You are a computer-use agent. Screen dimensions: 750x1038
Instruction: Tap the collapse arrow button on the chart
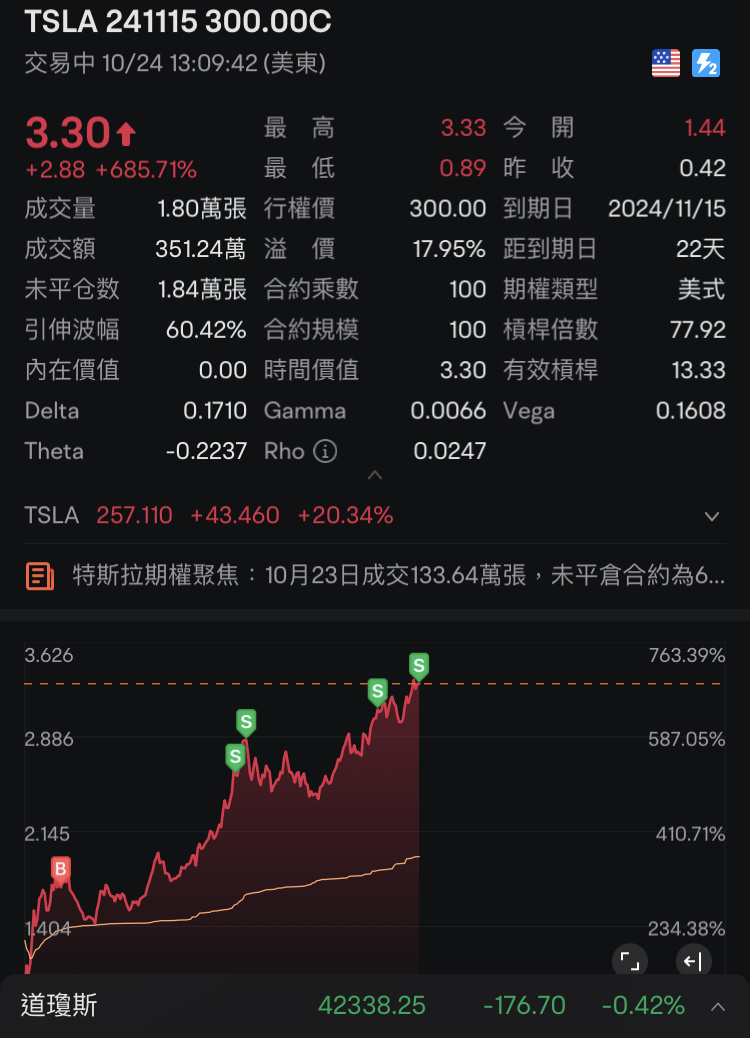coord(693,961)
